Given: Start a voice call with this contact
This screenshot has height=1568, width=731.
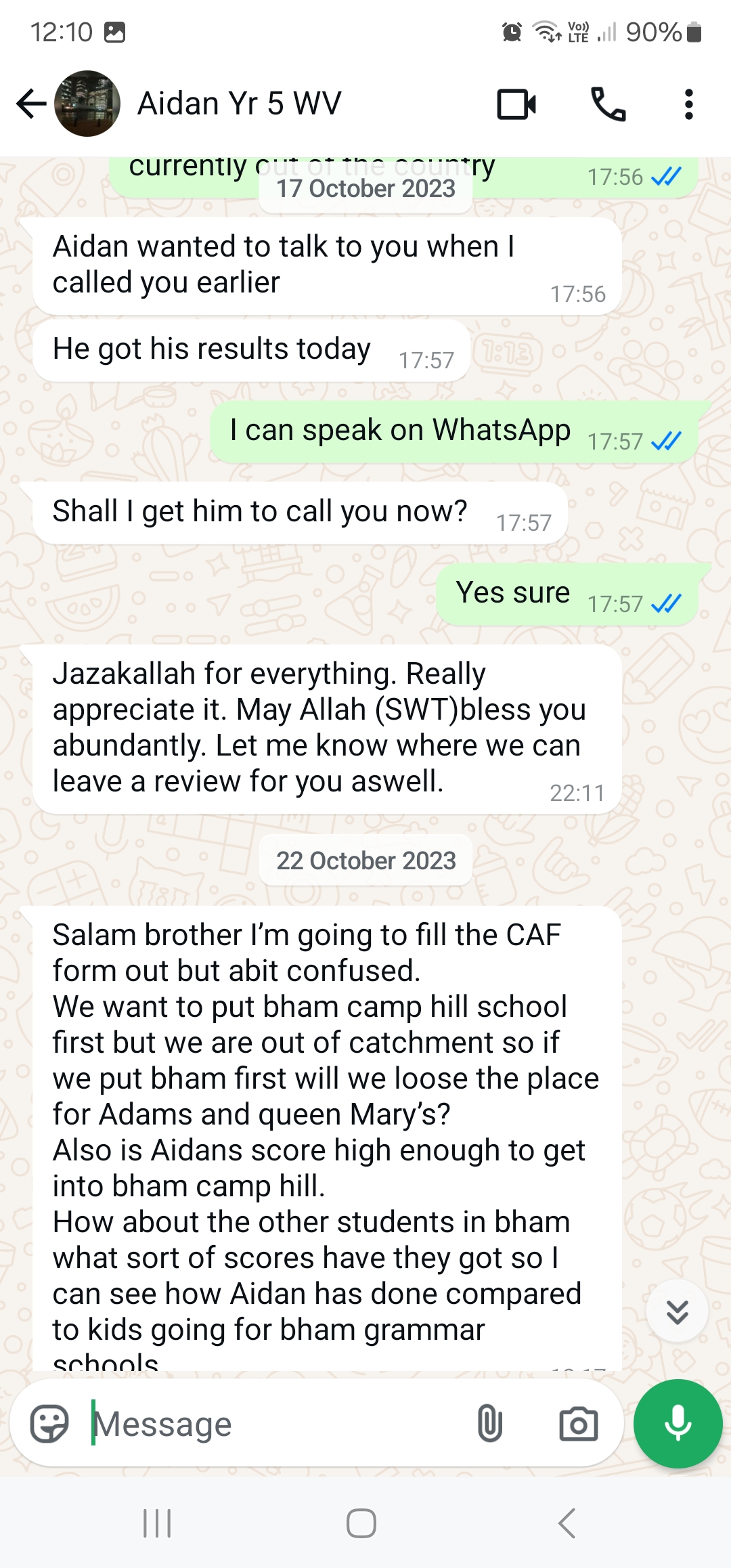Looking at the screenshot, I should coord(608,104).
